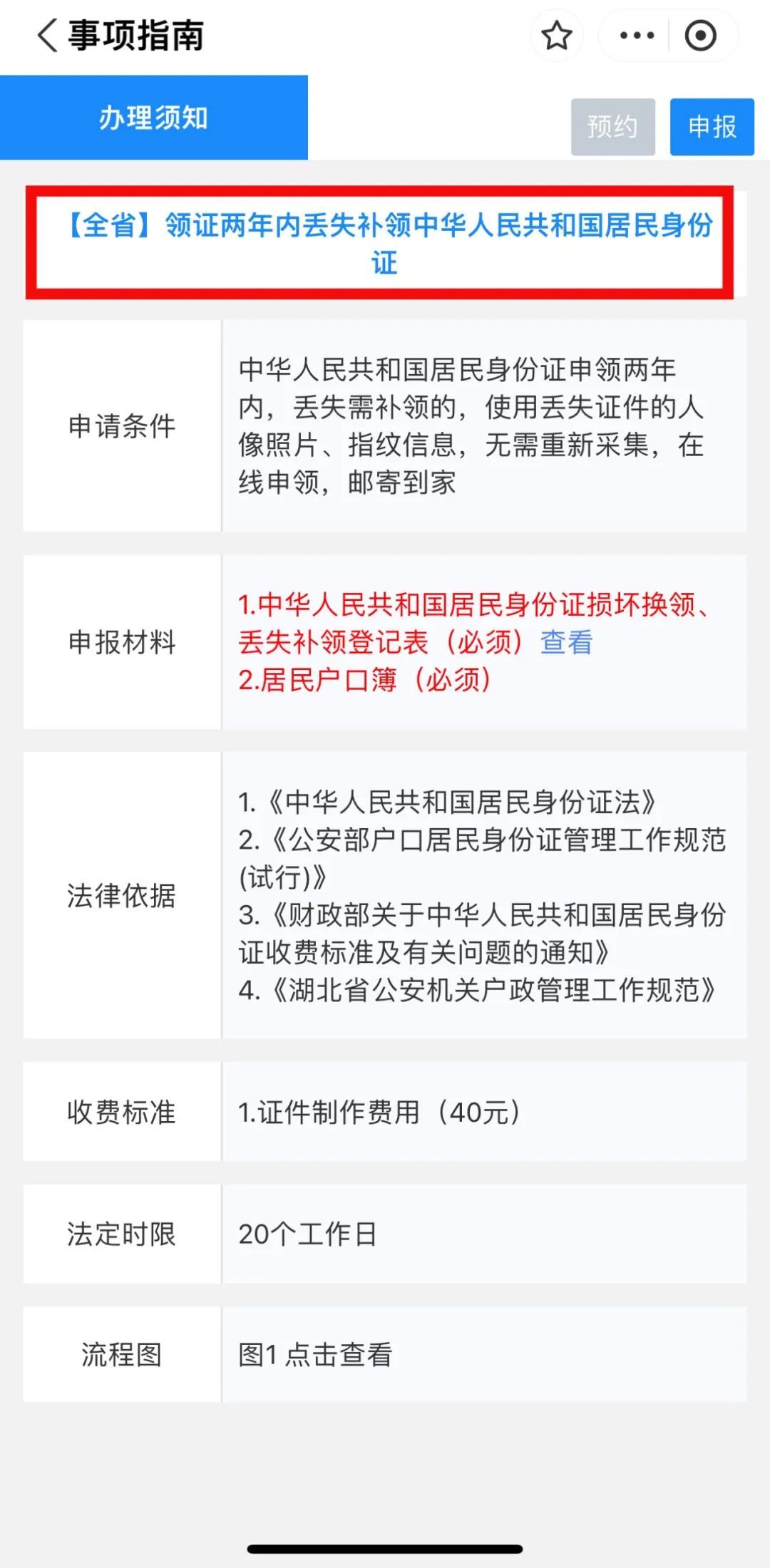This screenshot has width=770, height=1568.
Task: Close the mini program via circle icon
Action: [x=700, y=35]
